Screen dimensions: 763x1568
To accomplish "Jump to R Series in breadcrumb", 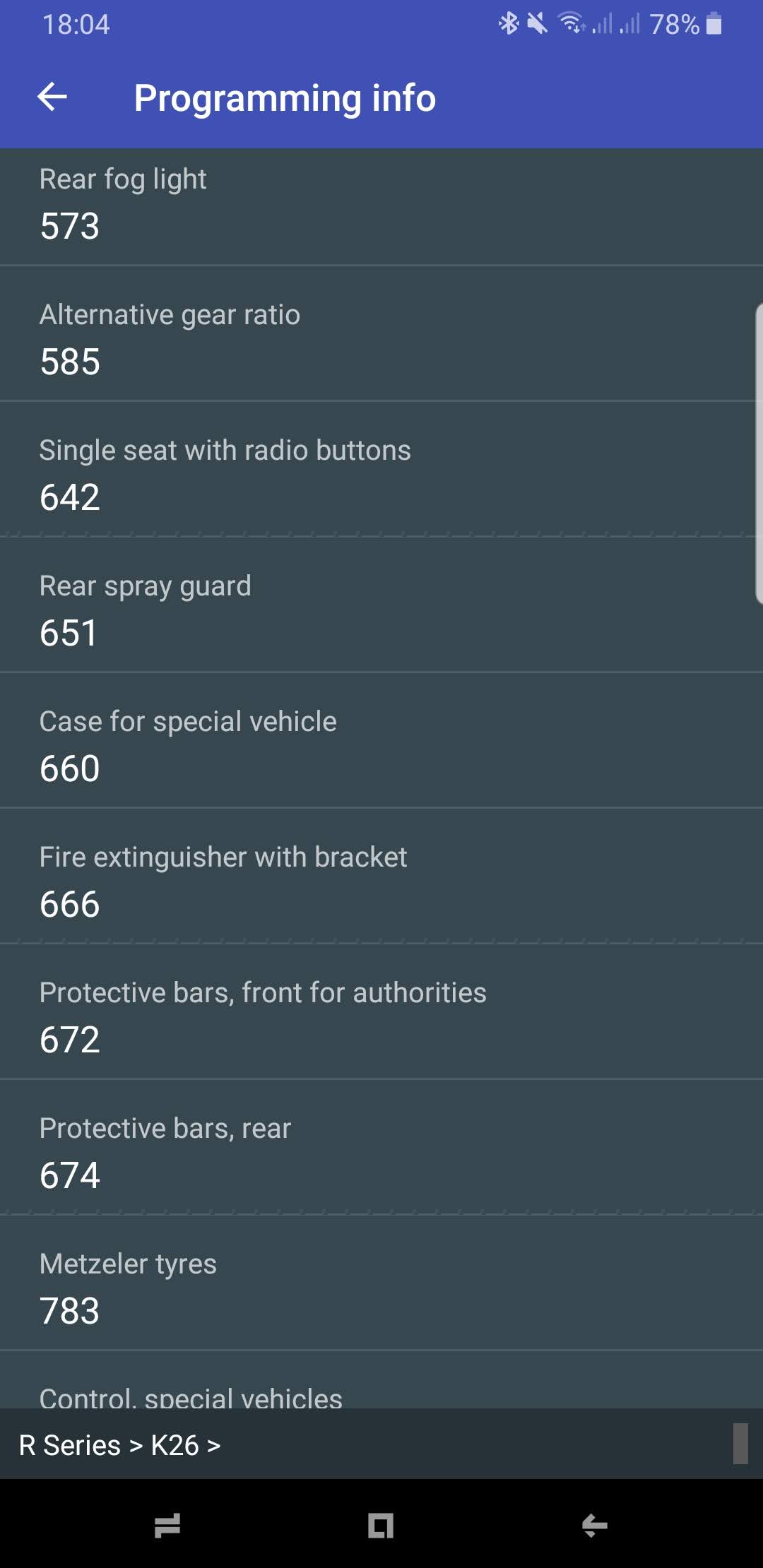I will [x=69, y=1445].
